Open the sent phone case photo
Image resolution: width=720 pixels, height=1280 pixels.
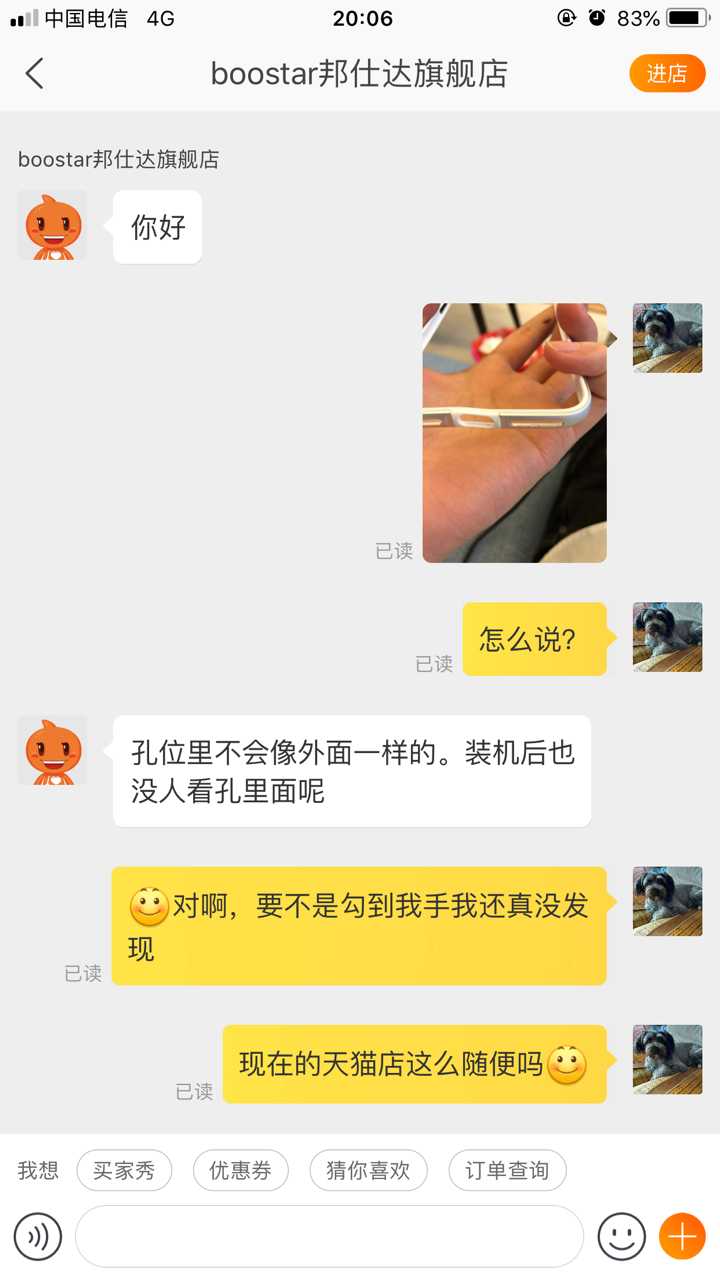tap(514, 433)
